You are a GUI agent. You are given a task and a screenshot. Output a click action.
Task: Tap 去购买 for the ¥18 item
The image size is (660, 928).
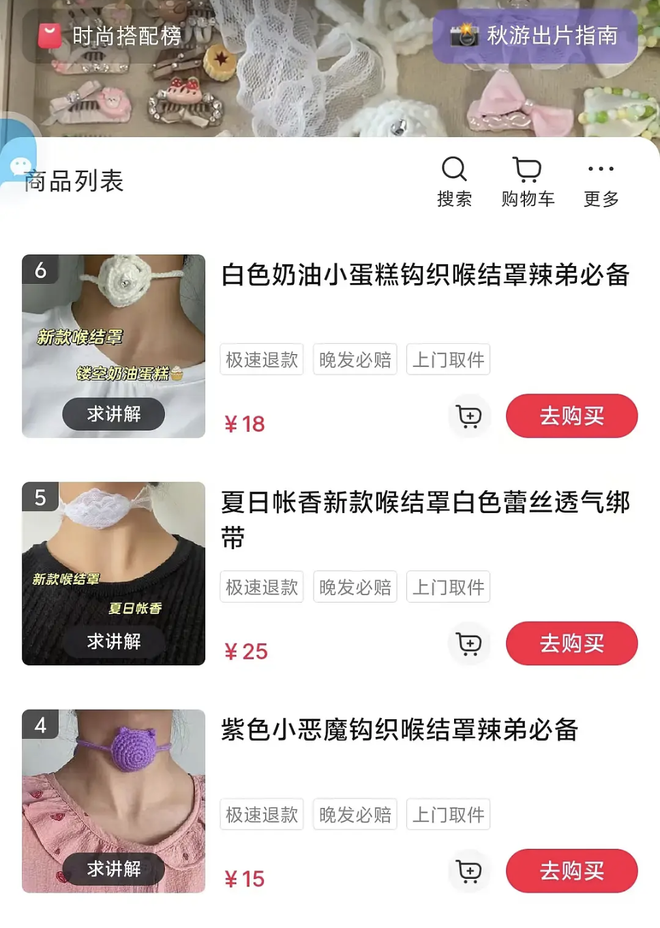(571, 416)
